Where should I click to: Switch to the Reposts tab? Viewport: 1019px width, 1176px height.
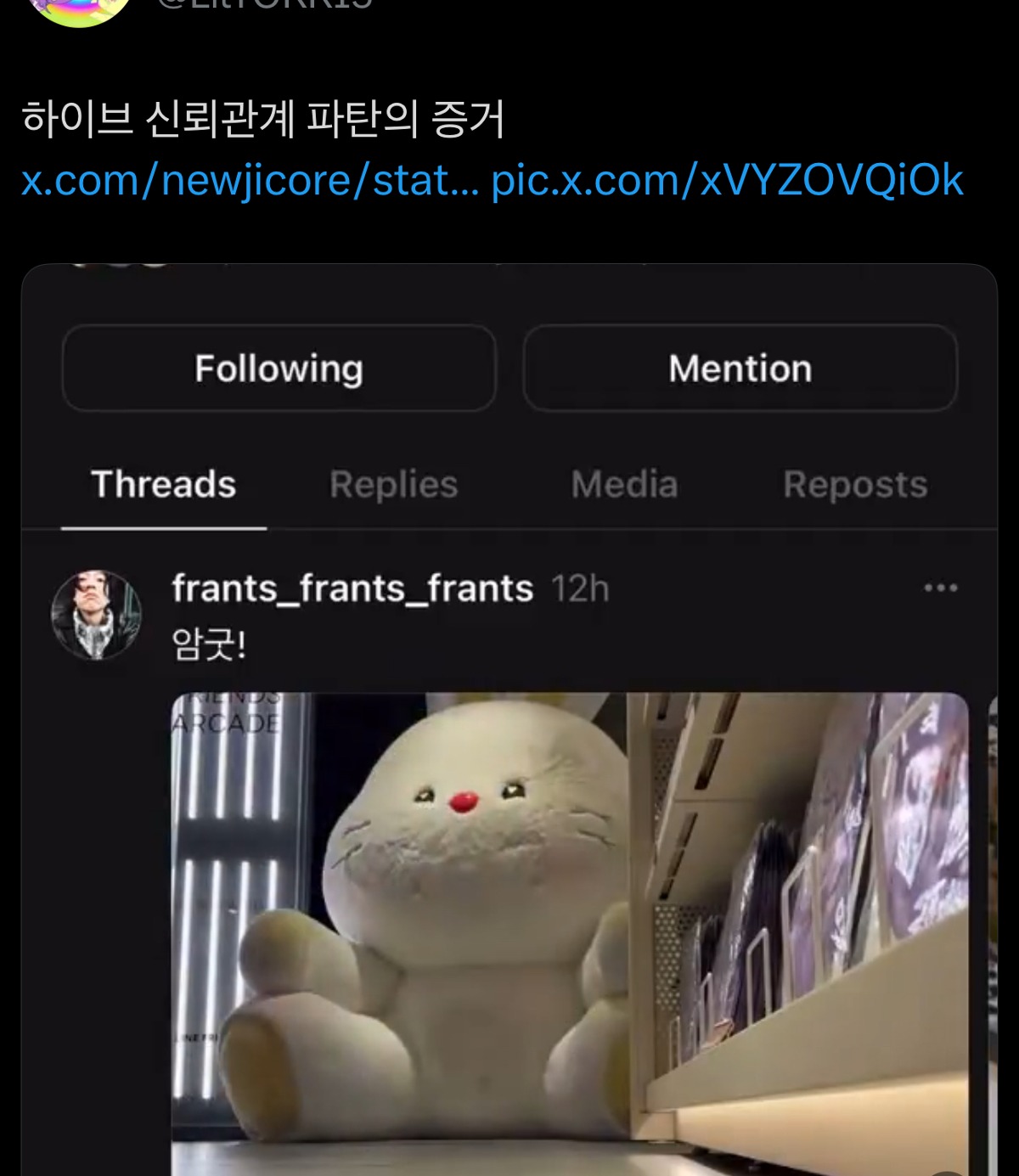tap(853, 486)
